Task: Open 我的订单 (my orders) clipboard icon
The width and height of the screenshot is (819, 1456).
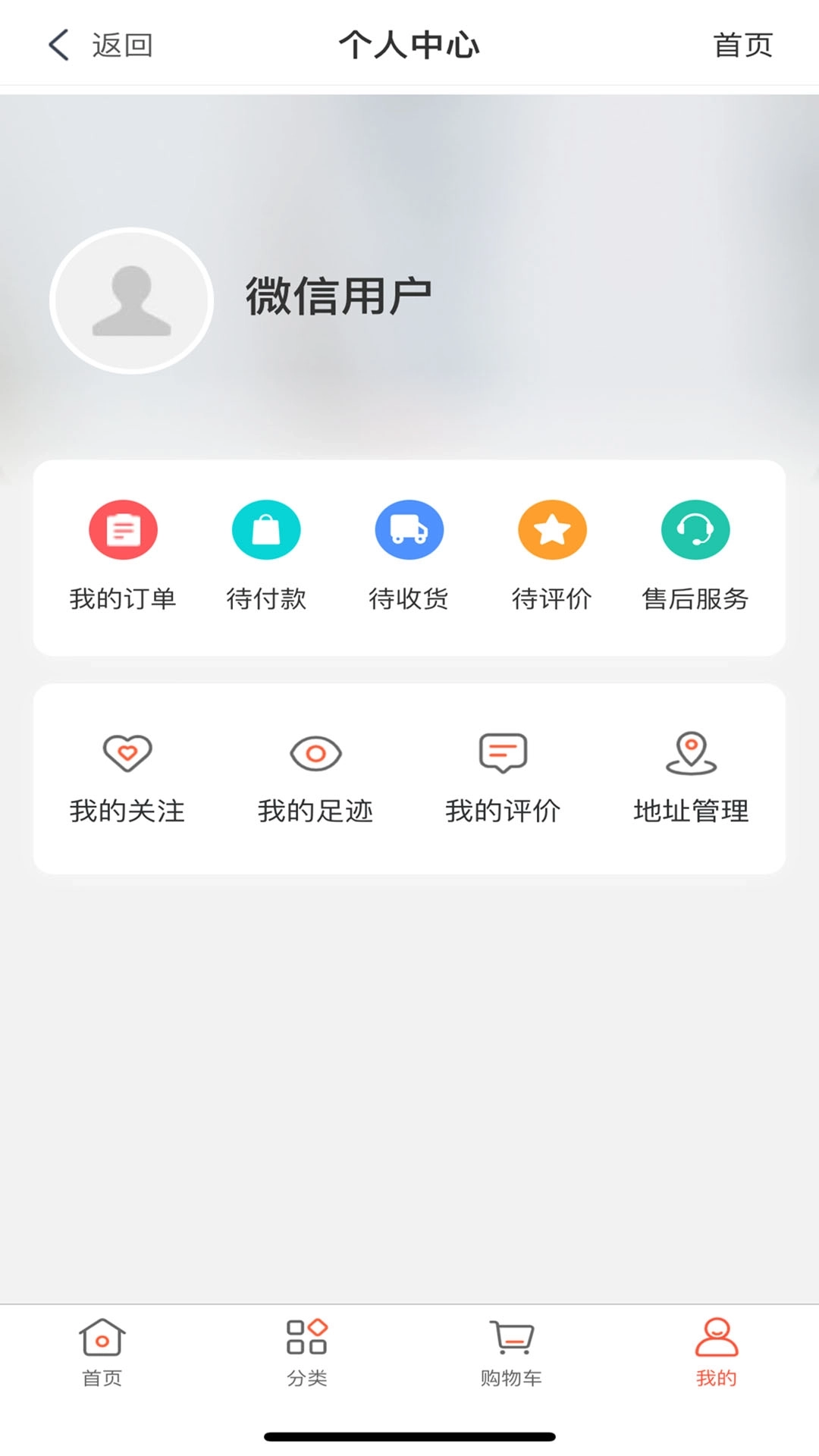Action: [124, 529]
